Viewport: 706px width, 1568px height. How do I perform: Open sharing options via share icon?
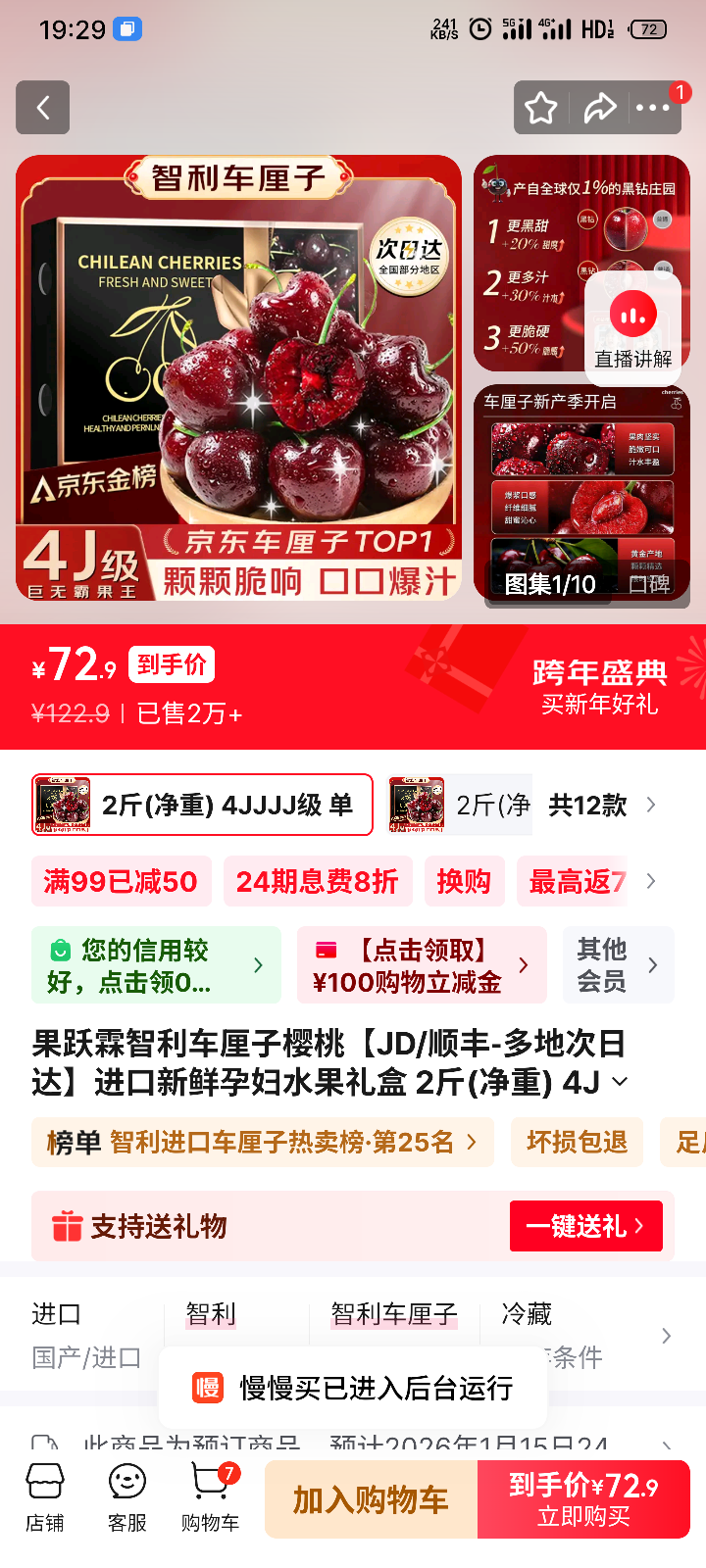coord(599,108)
